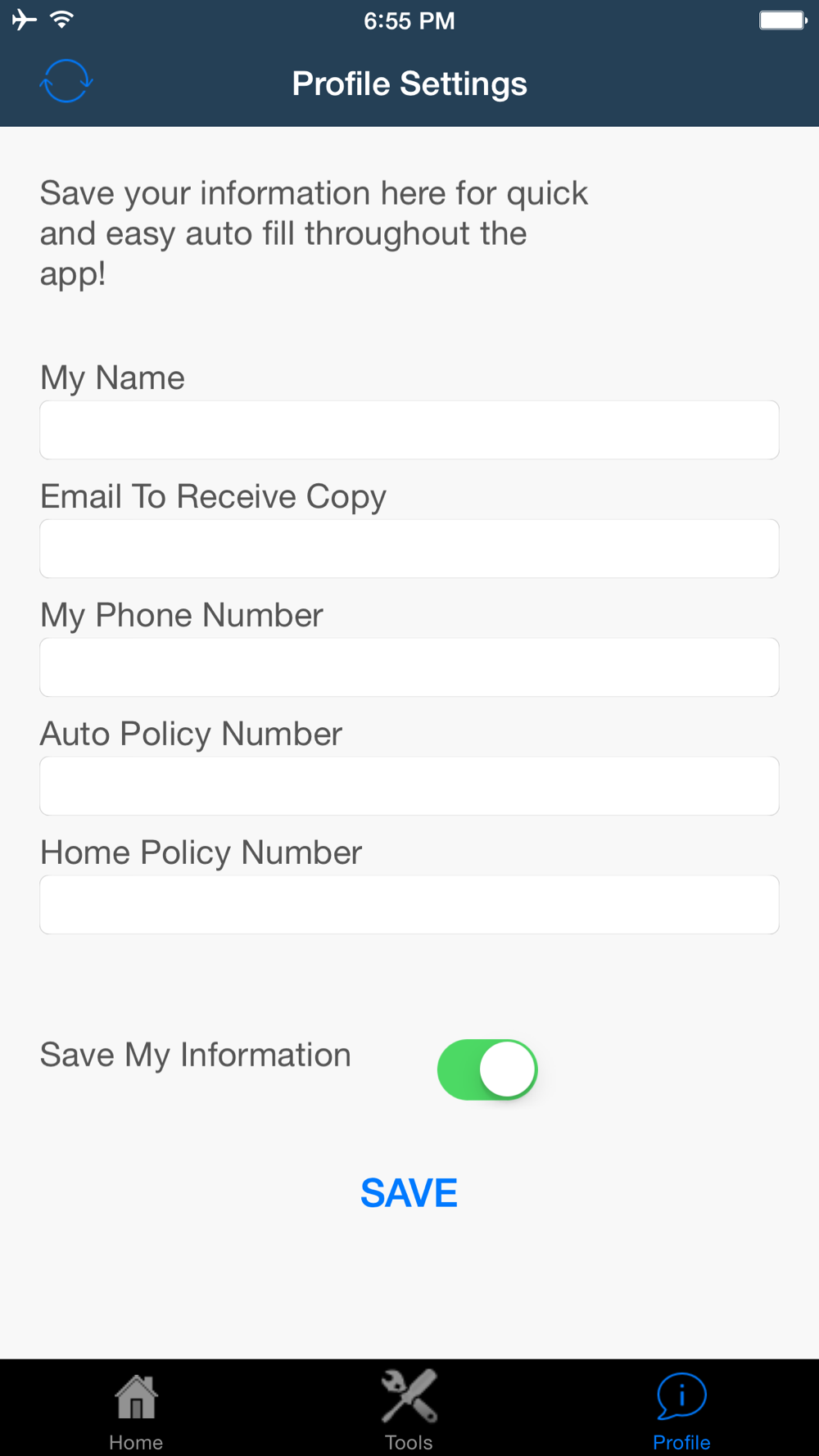Tap the refresh sync icon

point(66,81)
